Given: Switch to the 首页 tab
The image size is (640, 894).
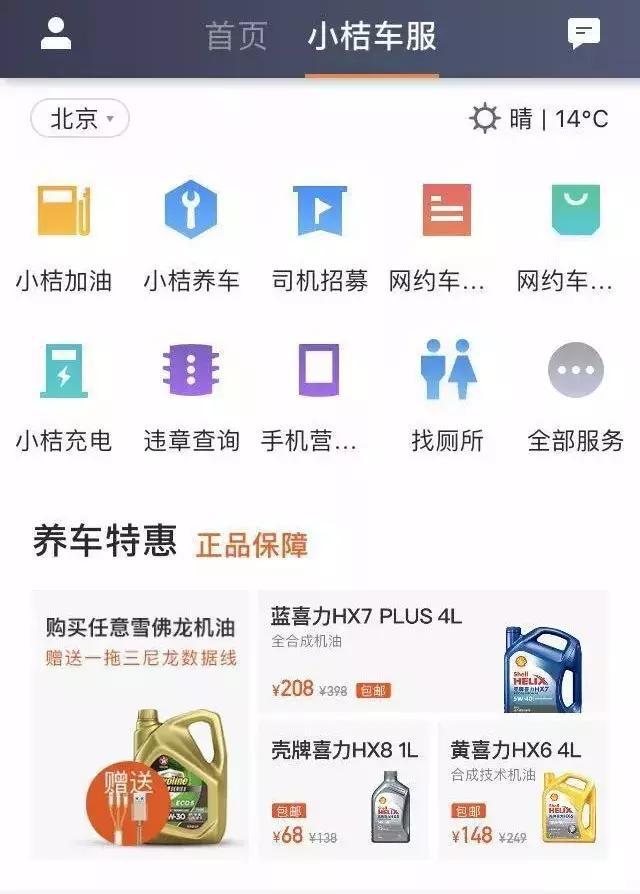Looking at the screenshot, I should 237,37.
